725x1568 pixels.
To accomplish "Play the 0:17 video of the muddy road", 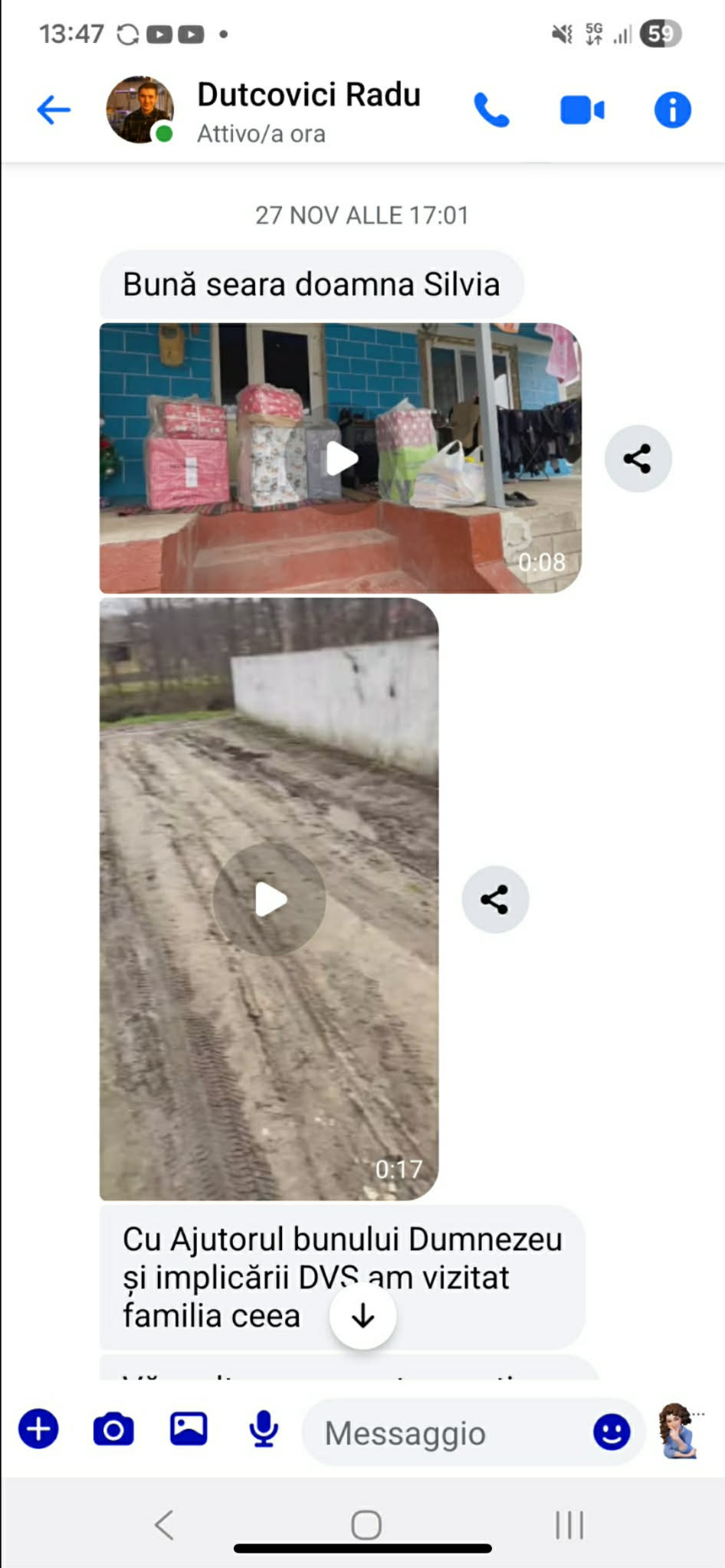I will pyautogui.click(x=269, y=899).
